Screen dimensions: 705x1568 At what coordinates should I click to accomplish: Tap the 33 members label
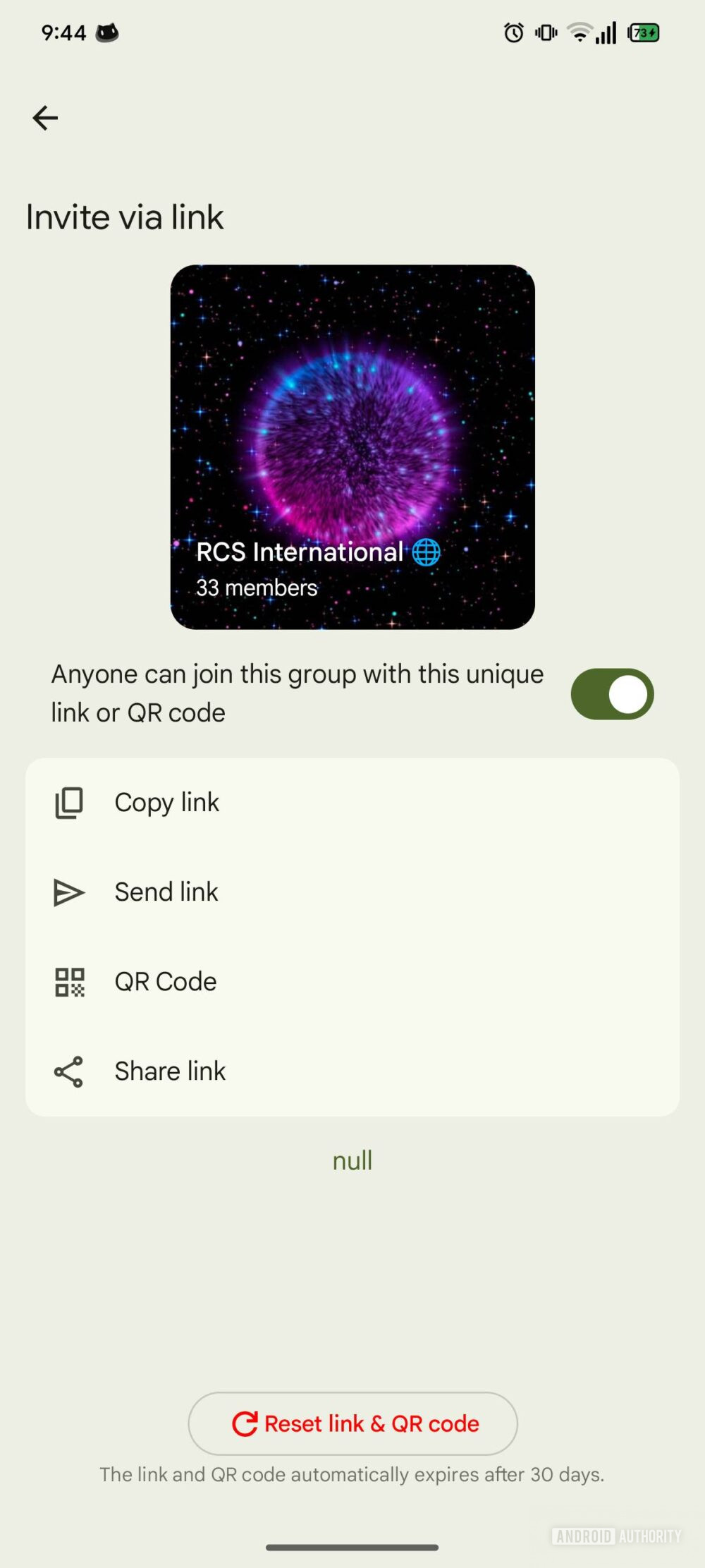(x=257, y=588)
